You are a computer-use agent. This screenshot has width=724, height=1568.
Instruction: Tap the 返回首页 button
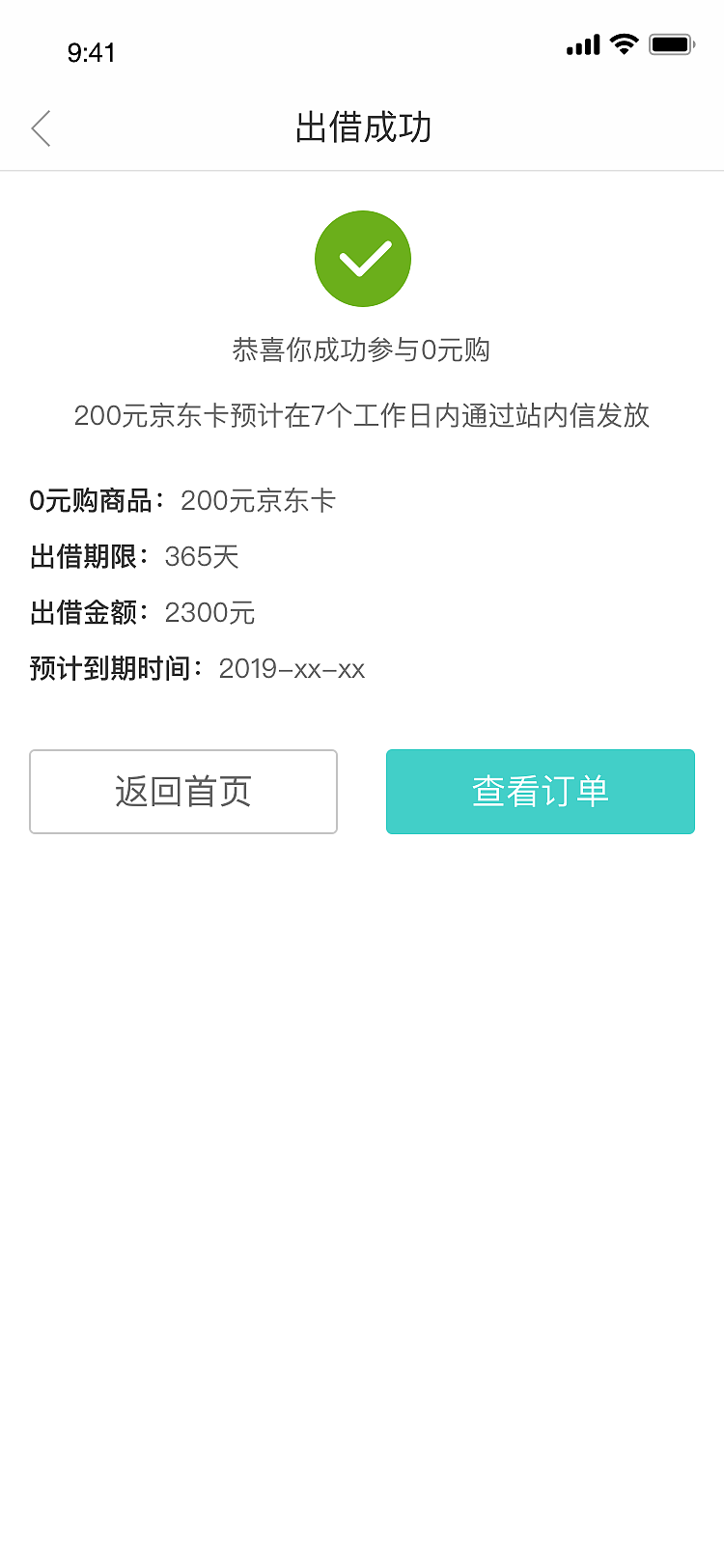[x=182, y=791]
